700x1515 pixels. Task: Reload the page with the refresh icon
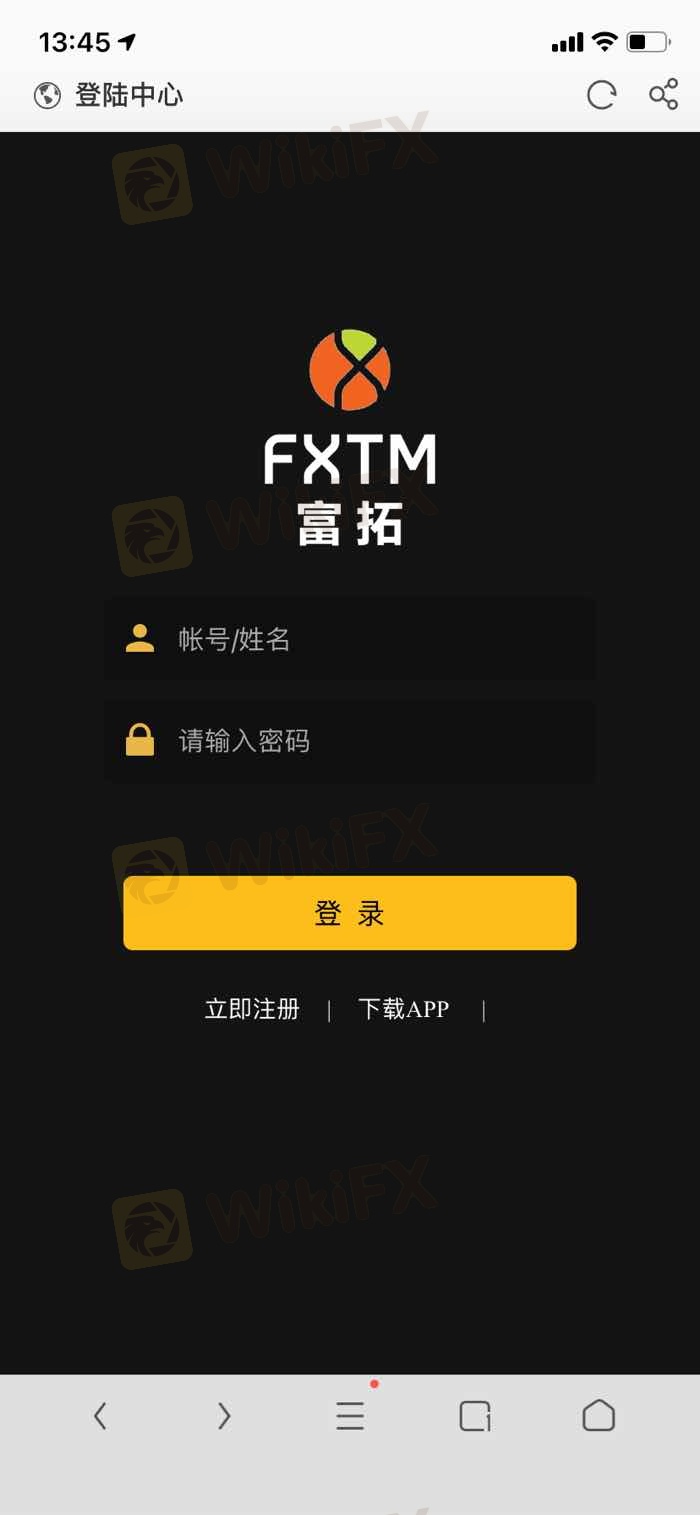point(601,96)
